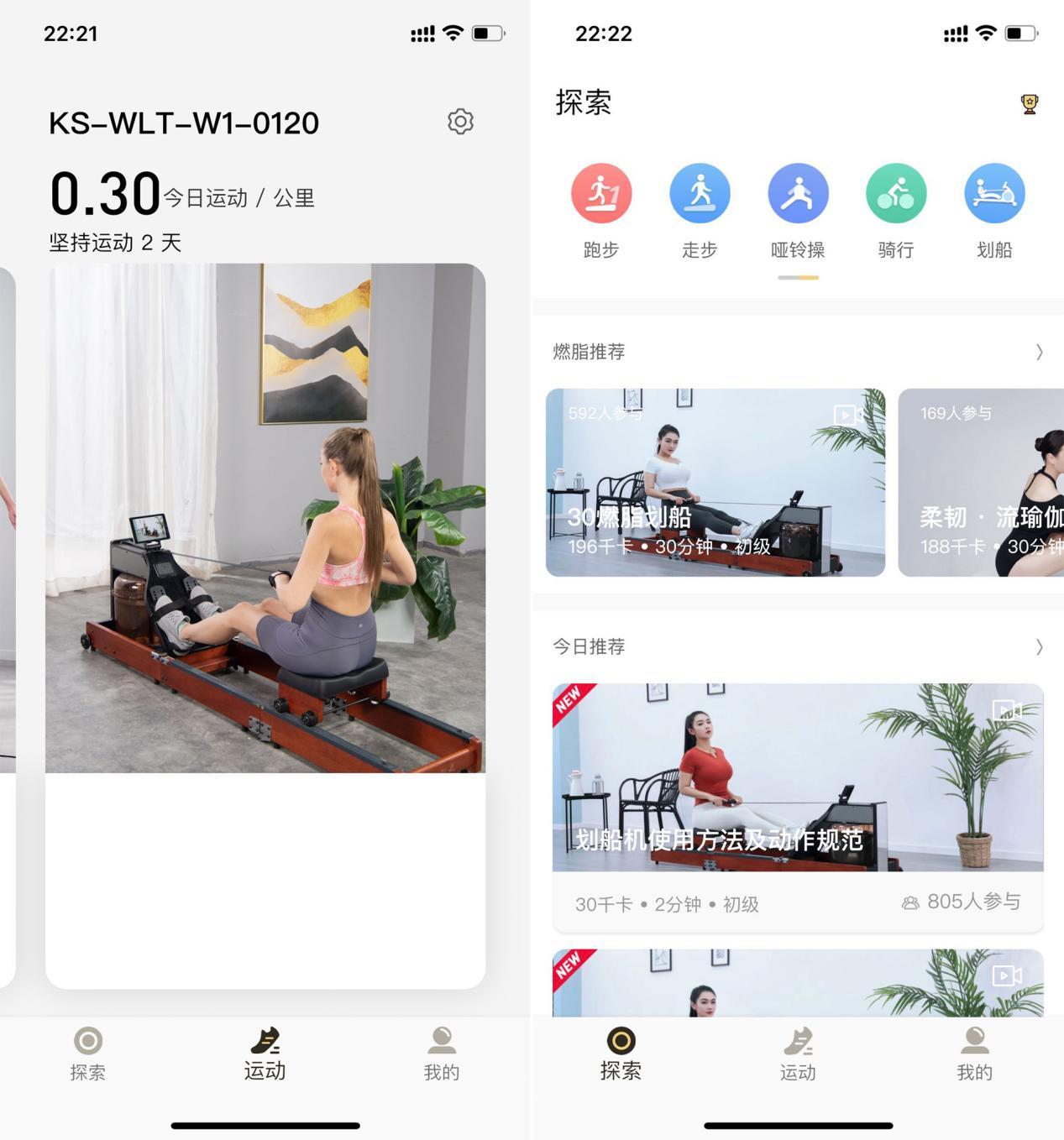This screenshot has width=1064, height=1140.
Task: Open the 划船 rowing workout category
Action: click(994, 193)
